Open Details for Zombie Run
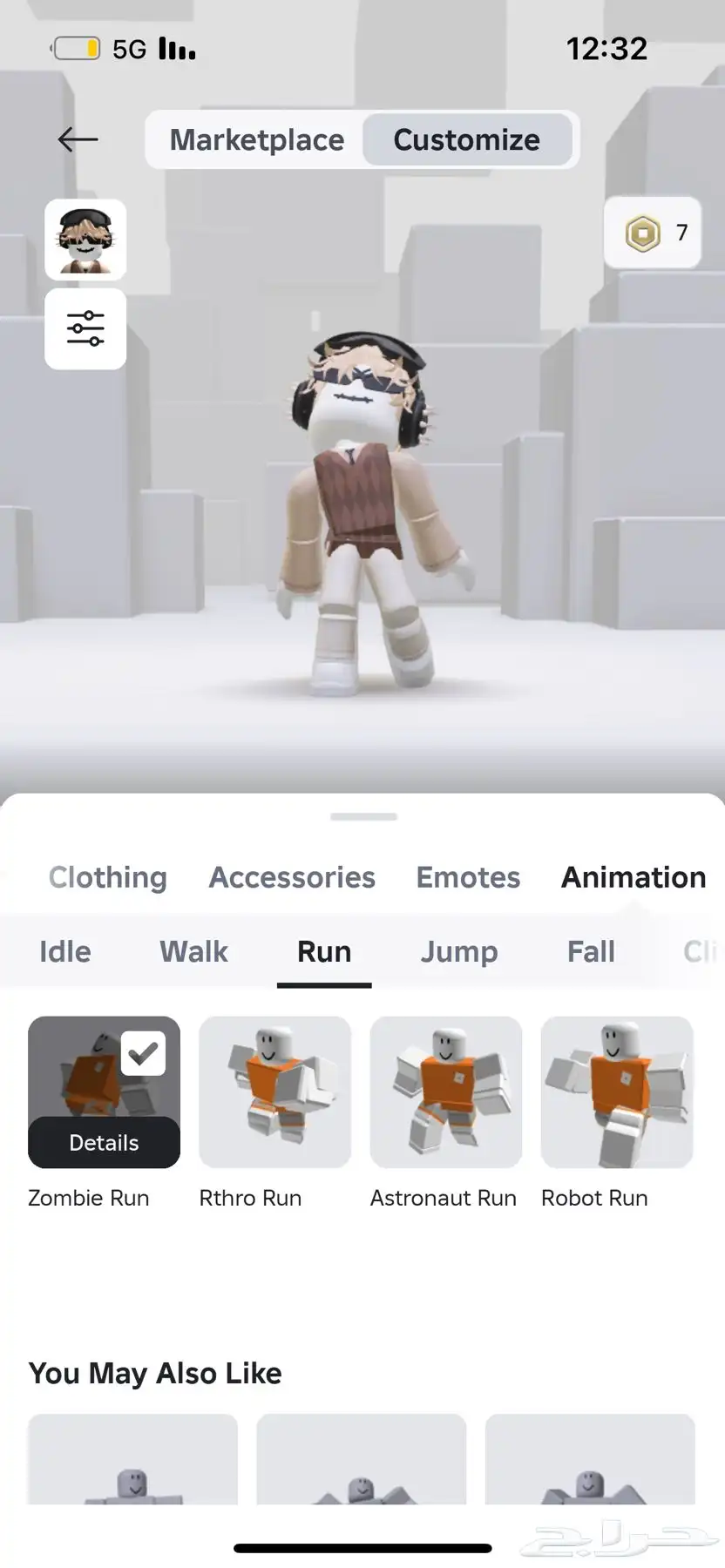The image size is (725, 1568). pyautogui.click(x=104, y=1142)
